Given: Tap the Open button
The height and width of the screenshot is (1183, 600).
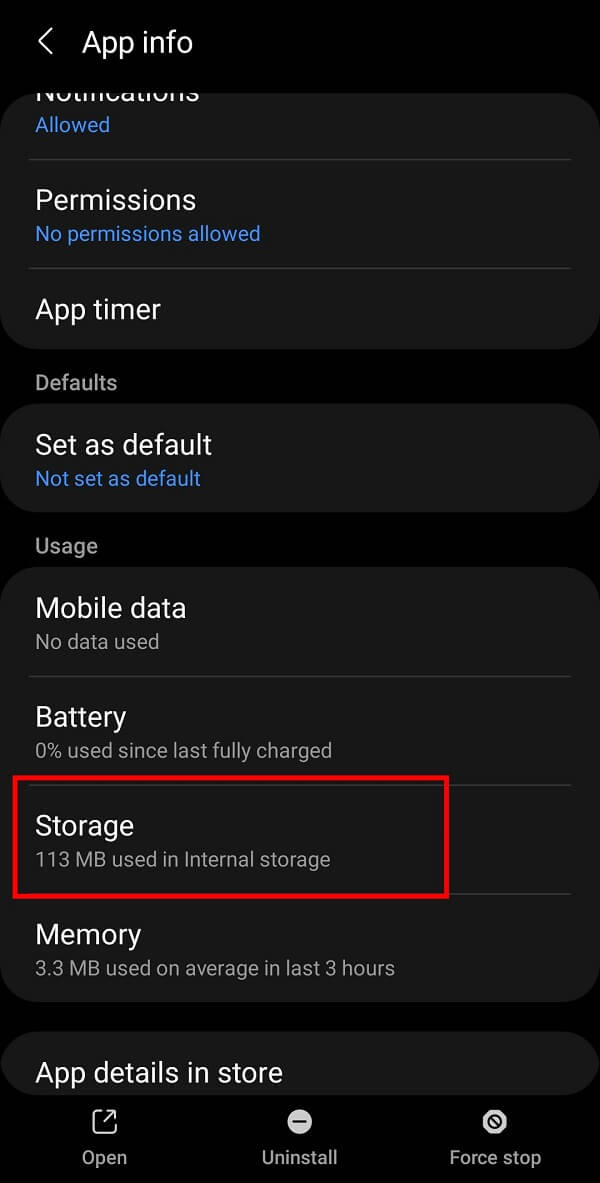Looking at the screenshot, I should 104,1137.
